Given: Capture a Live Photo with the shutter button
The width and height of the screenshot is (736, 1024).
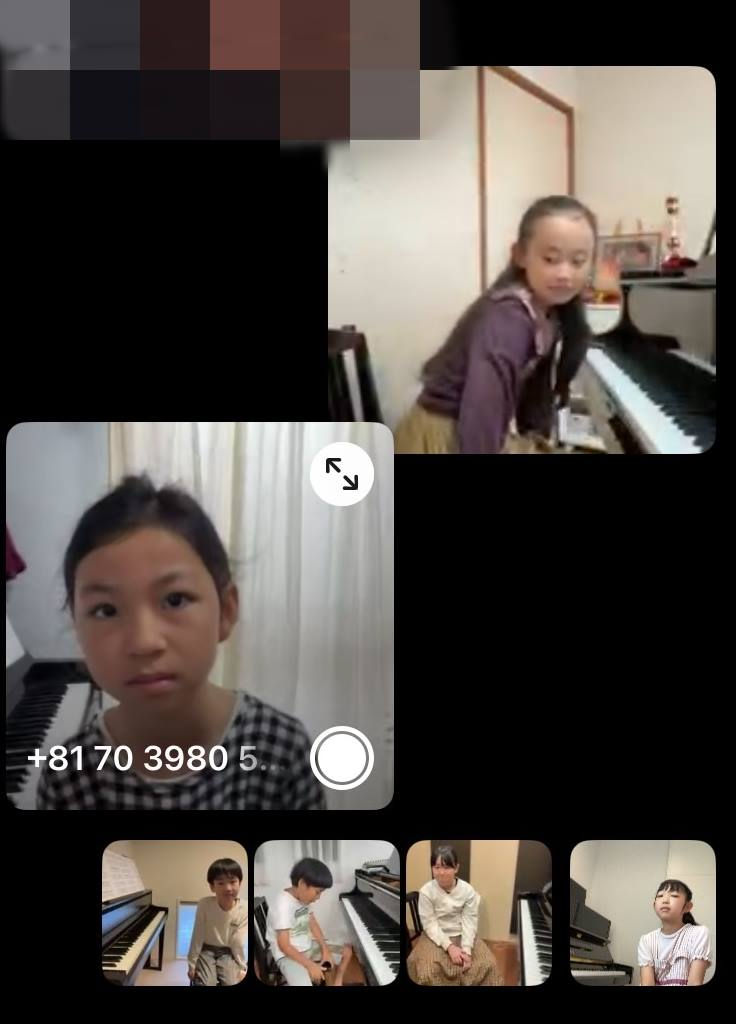Looking at the screenshot, I should tap(342, 758).
